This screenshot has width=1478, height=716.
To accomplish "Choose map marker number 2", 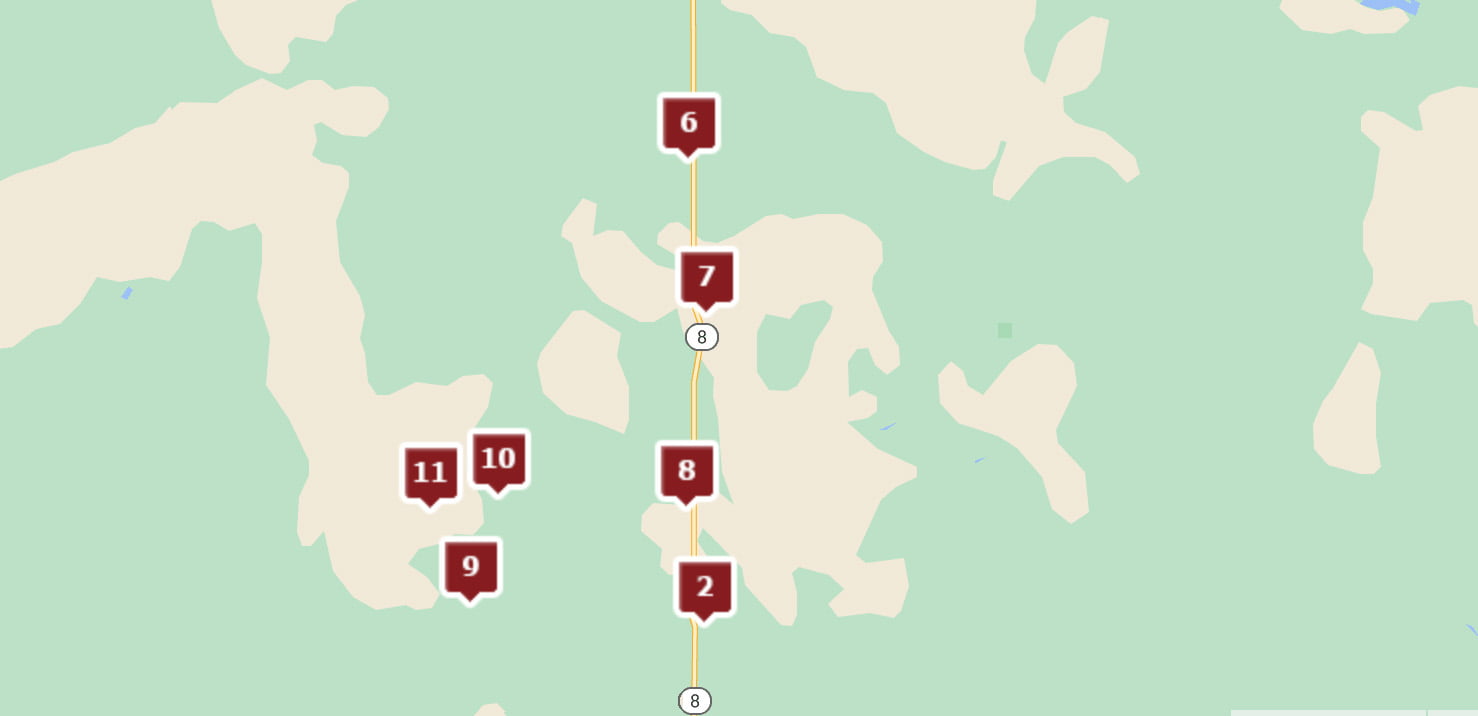I will tap(705, 588).
